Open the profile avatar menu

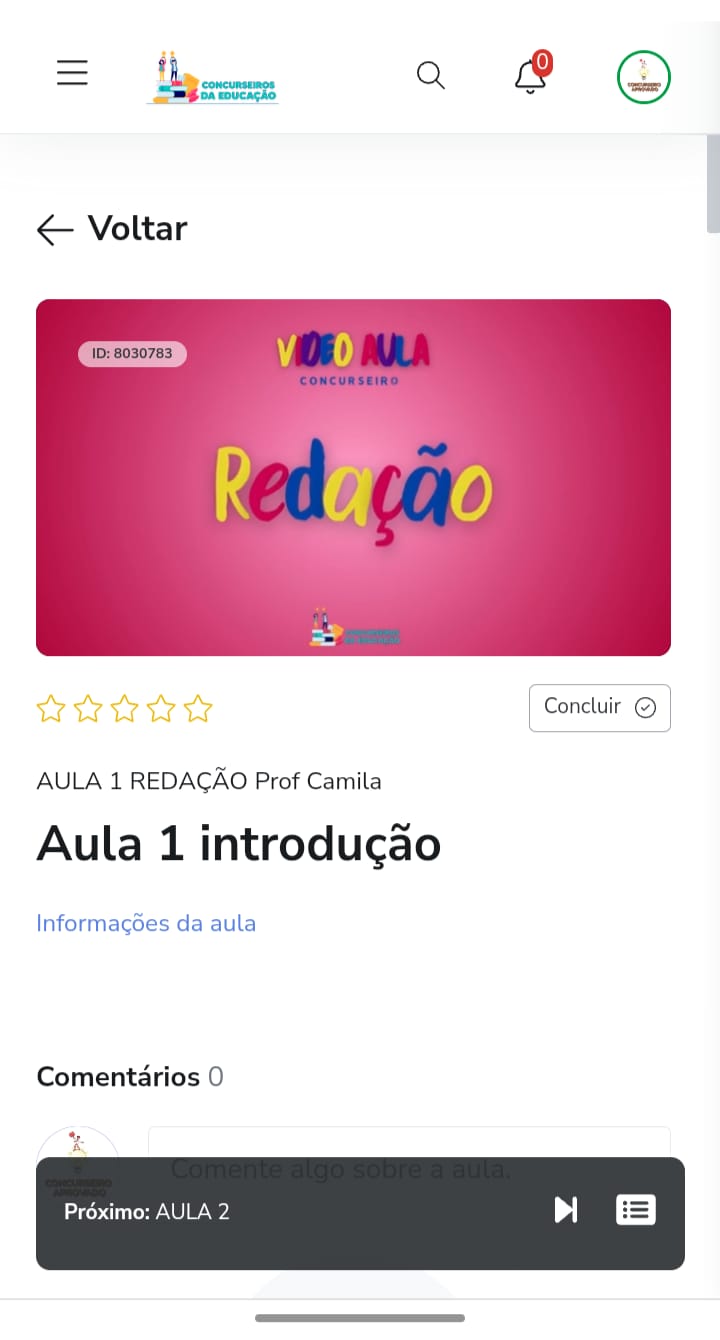(x=643, y=77)
